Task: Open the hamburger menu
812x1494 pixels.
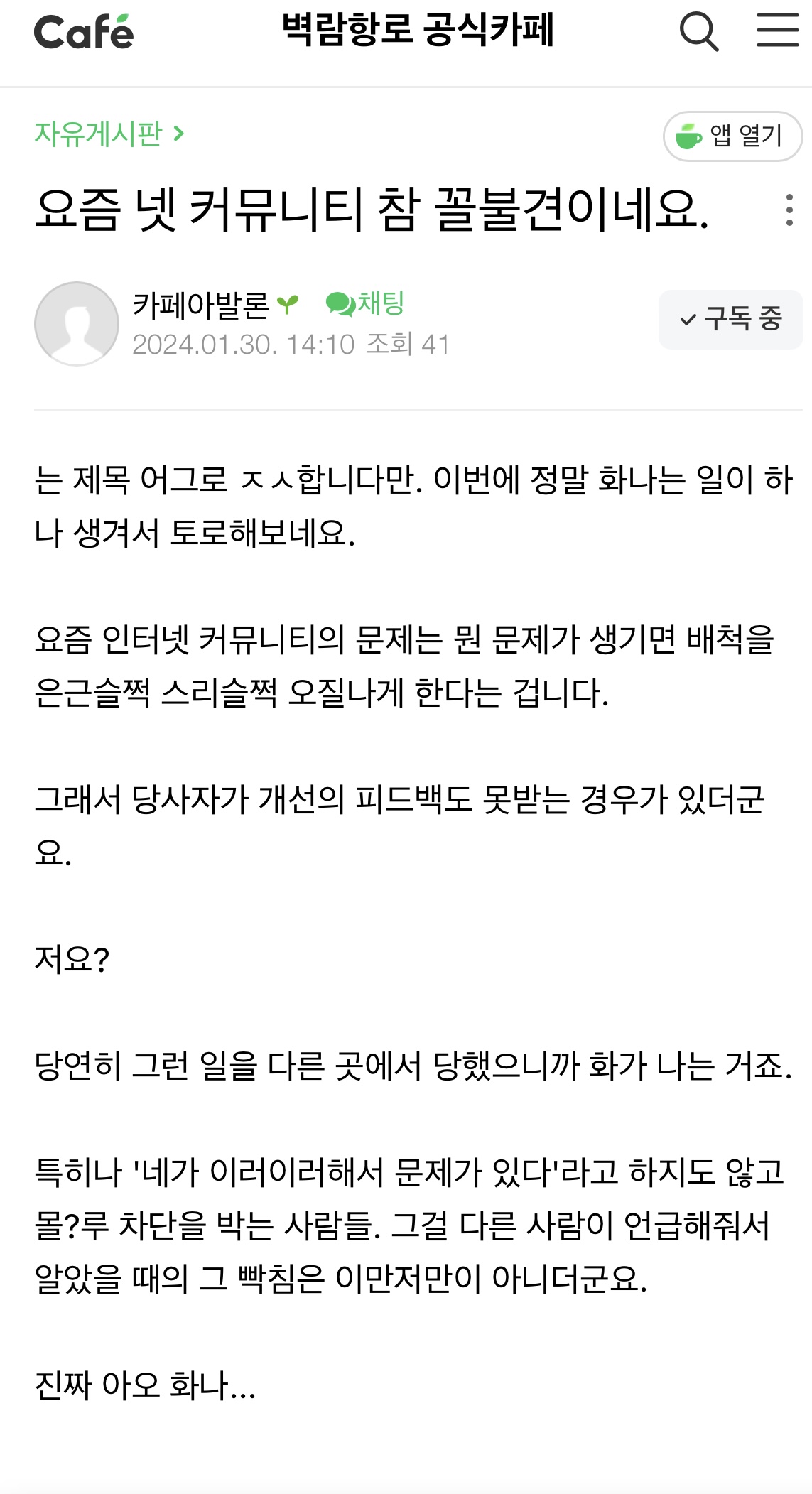Action: [x=777, y=32]
